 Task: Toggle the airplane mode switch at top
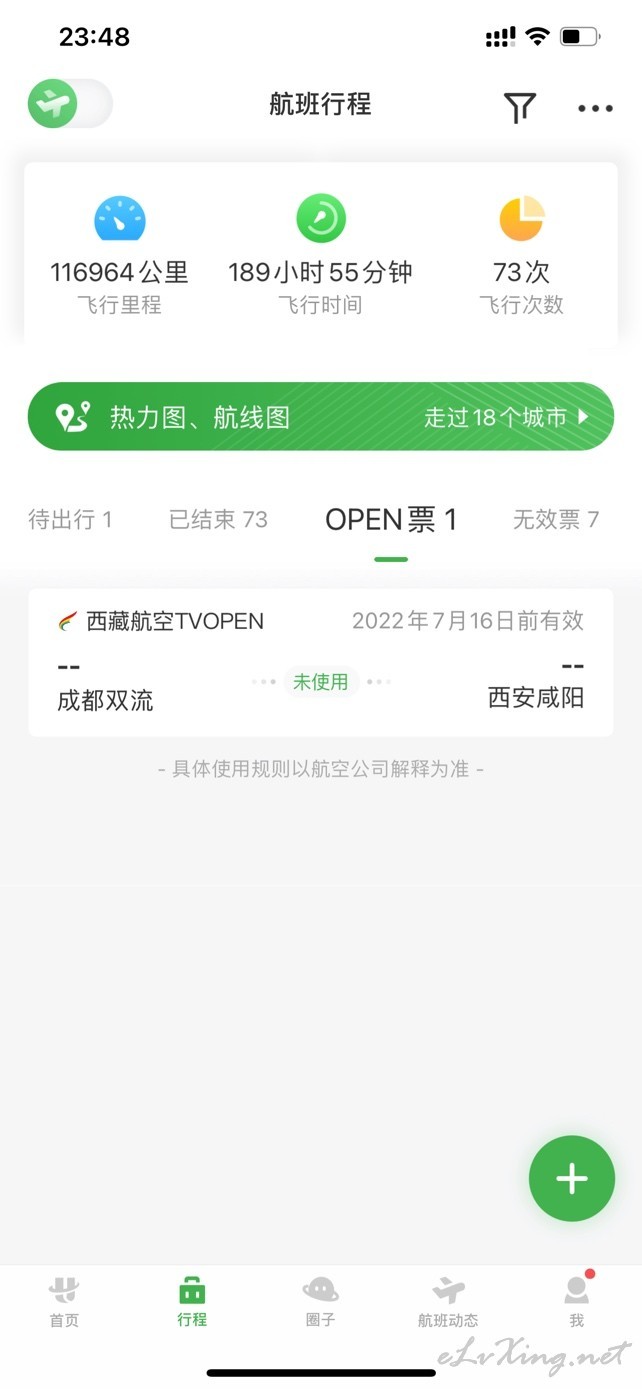pos(69,103)
